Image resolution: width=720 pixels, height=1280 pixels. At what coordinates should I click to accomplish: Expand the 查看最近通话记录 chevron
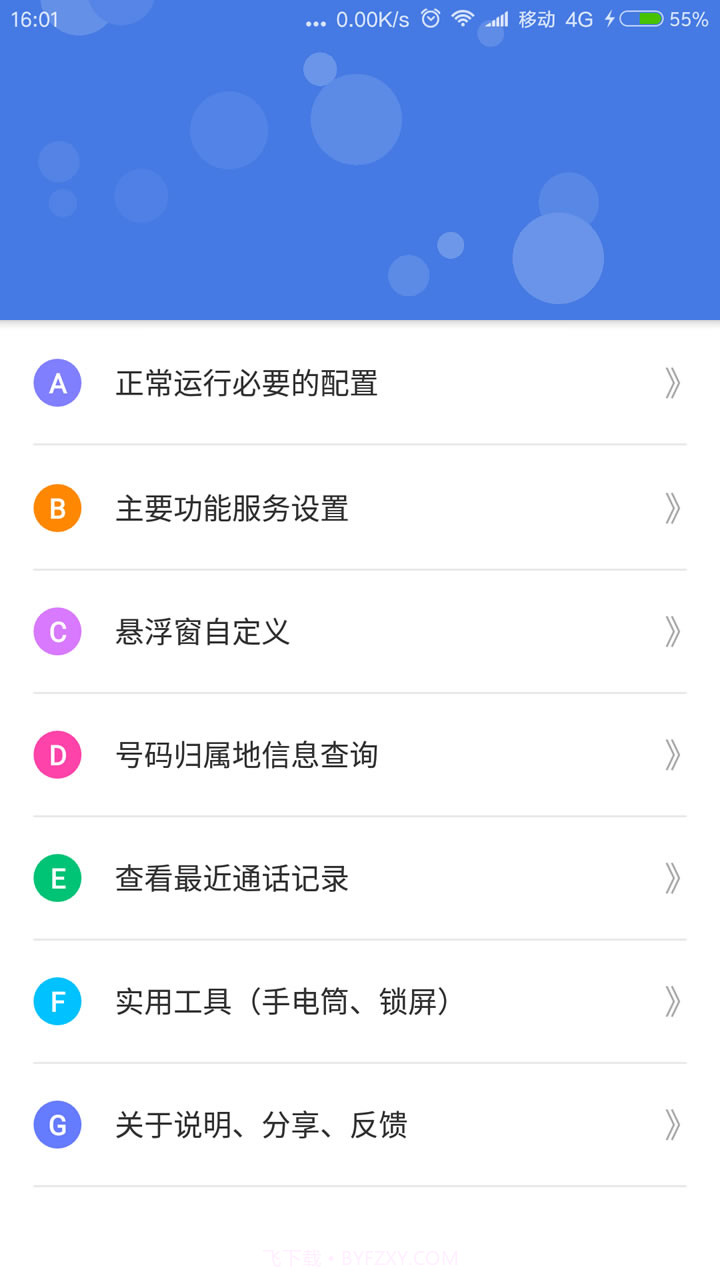(672, 878)
